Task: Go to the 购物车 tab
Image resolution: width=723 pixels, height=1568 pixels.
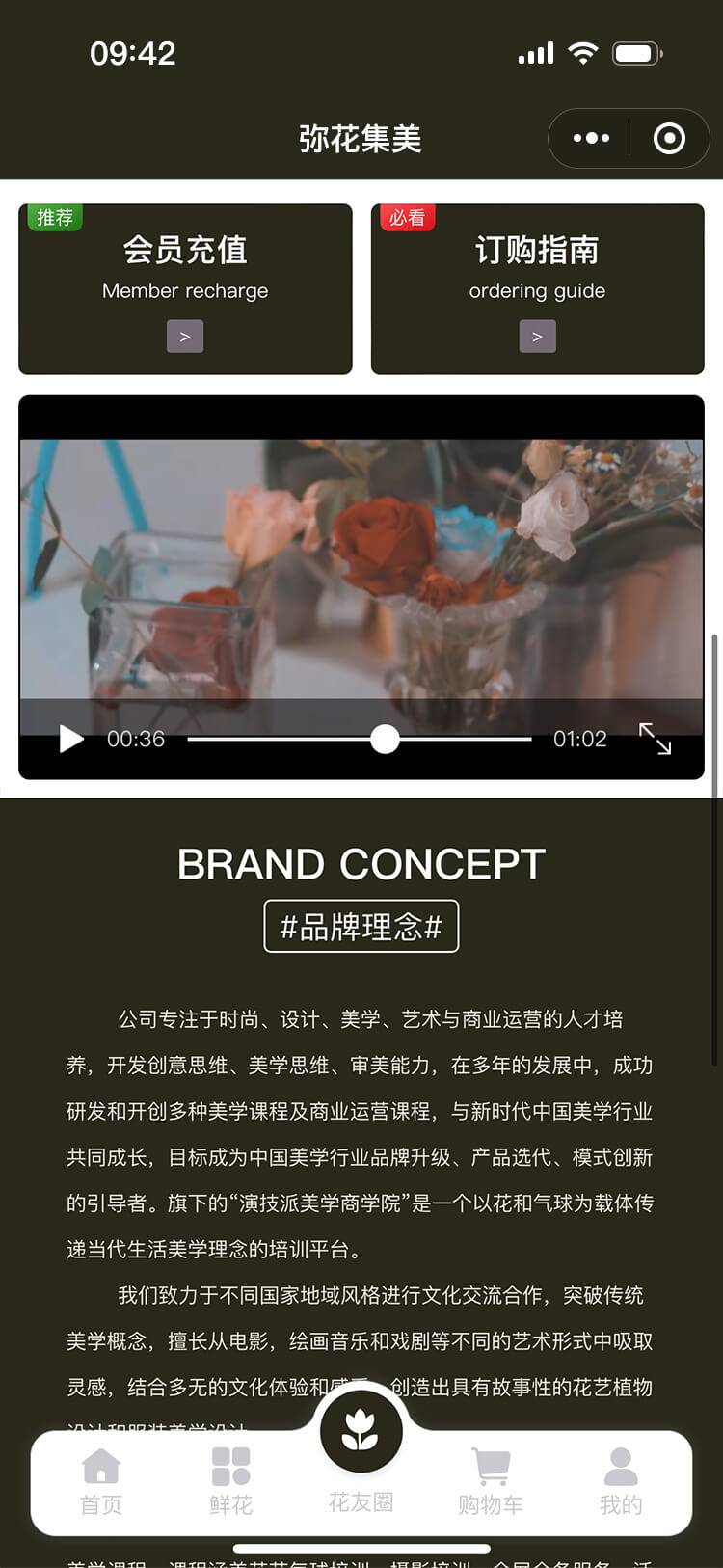Action: point(491,1482)
